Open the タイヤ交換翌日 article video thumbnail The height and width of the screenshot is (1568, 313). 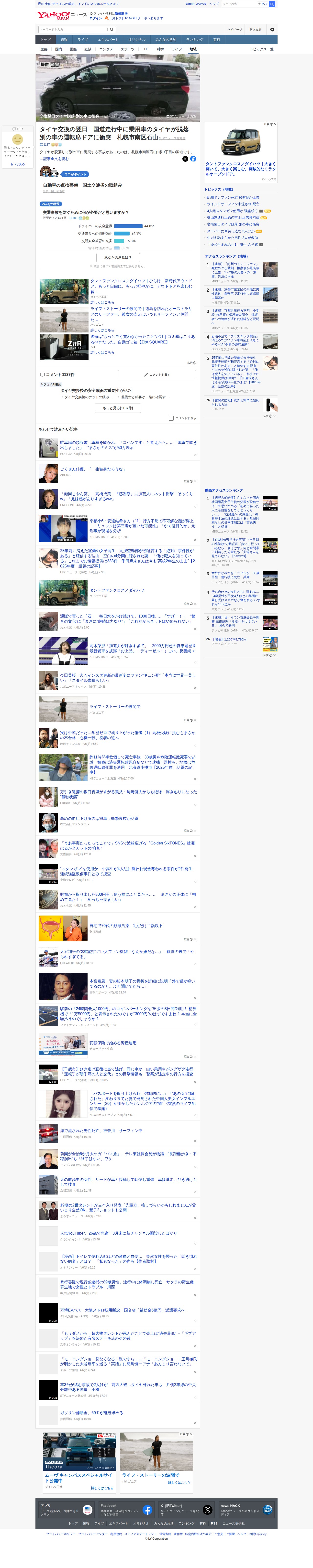pos(118,88)
